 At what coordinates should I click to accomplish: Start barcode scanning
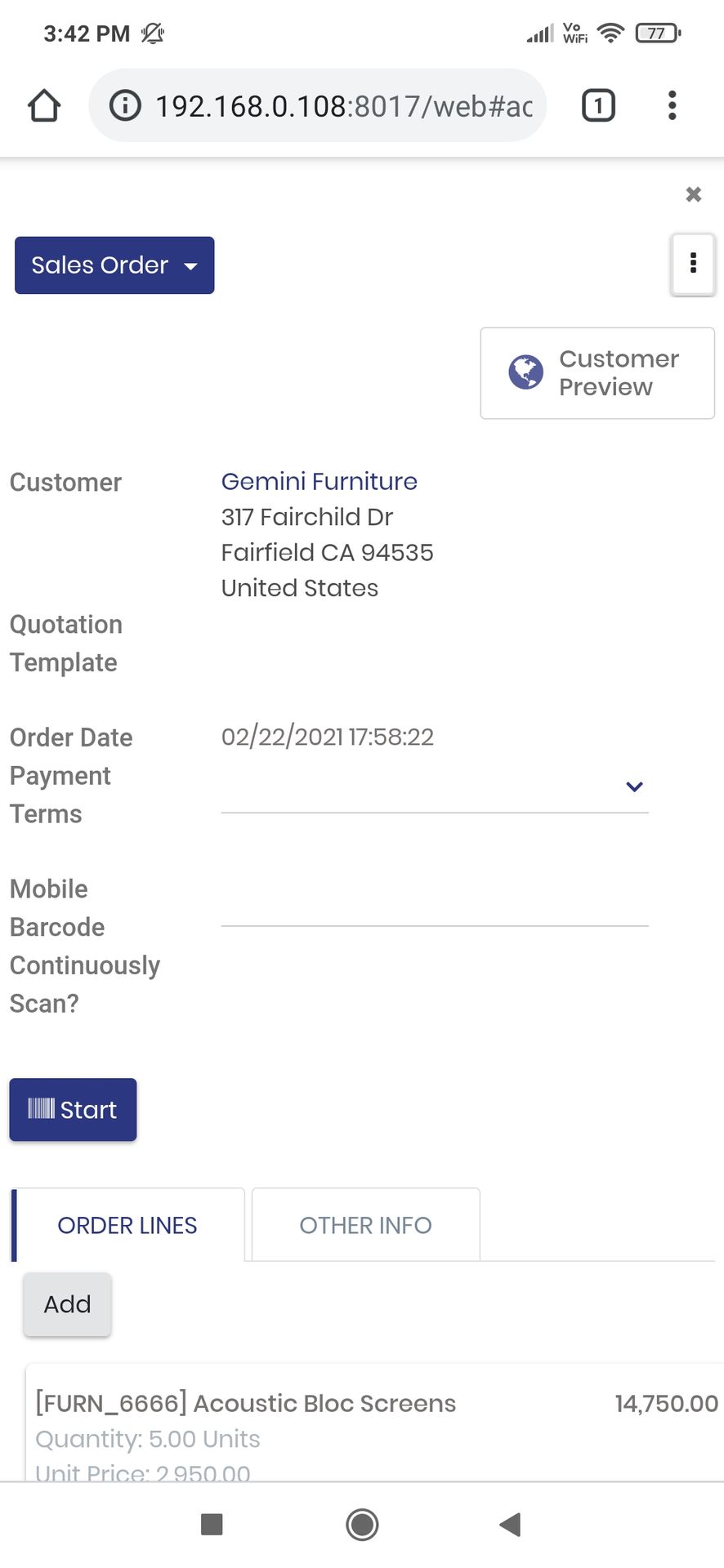point(73,1110)
